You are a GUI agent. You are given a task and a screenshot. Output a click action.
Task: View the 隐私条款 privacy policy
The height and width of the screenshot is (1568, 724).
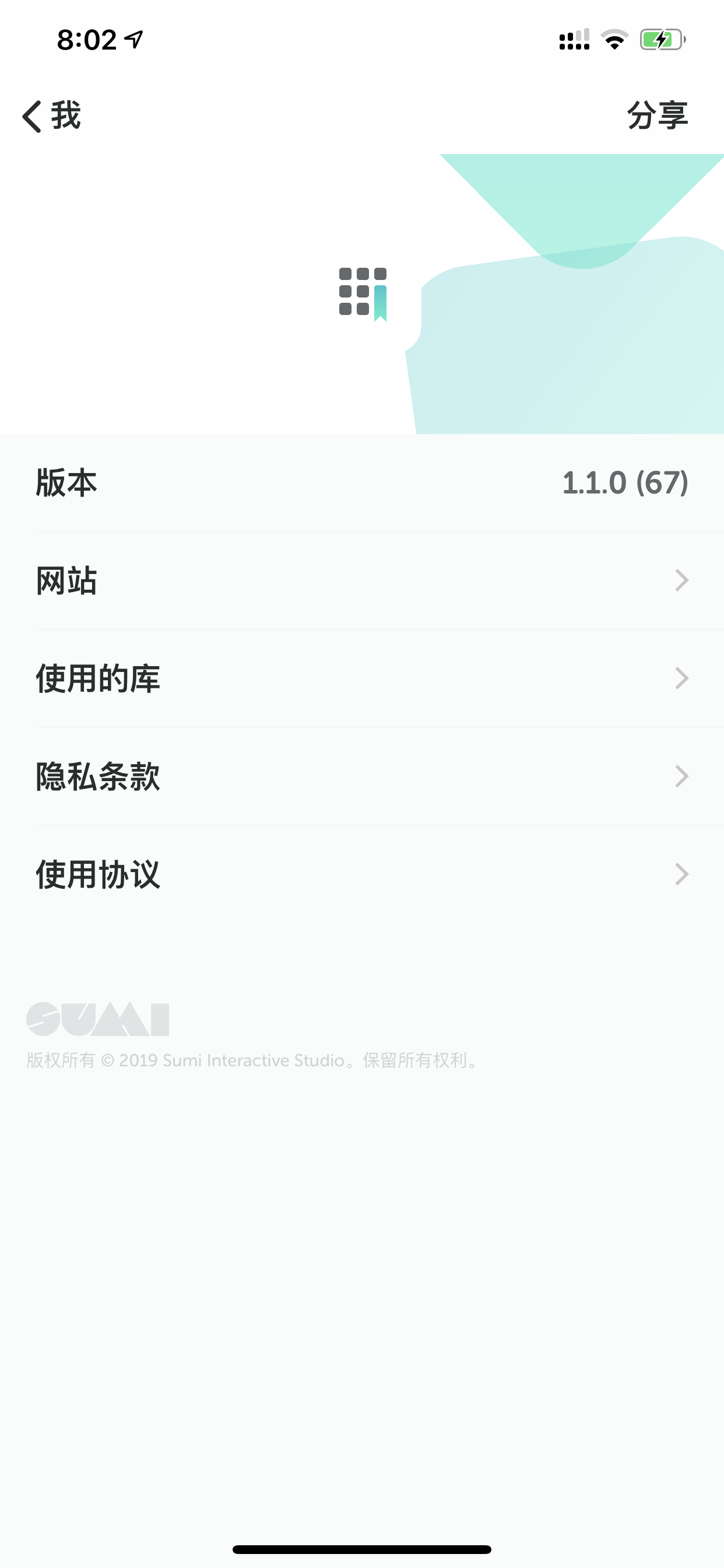[x=362, y=776]
